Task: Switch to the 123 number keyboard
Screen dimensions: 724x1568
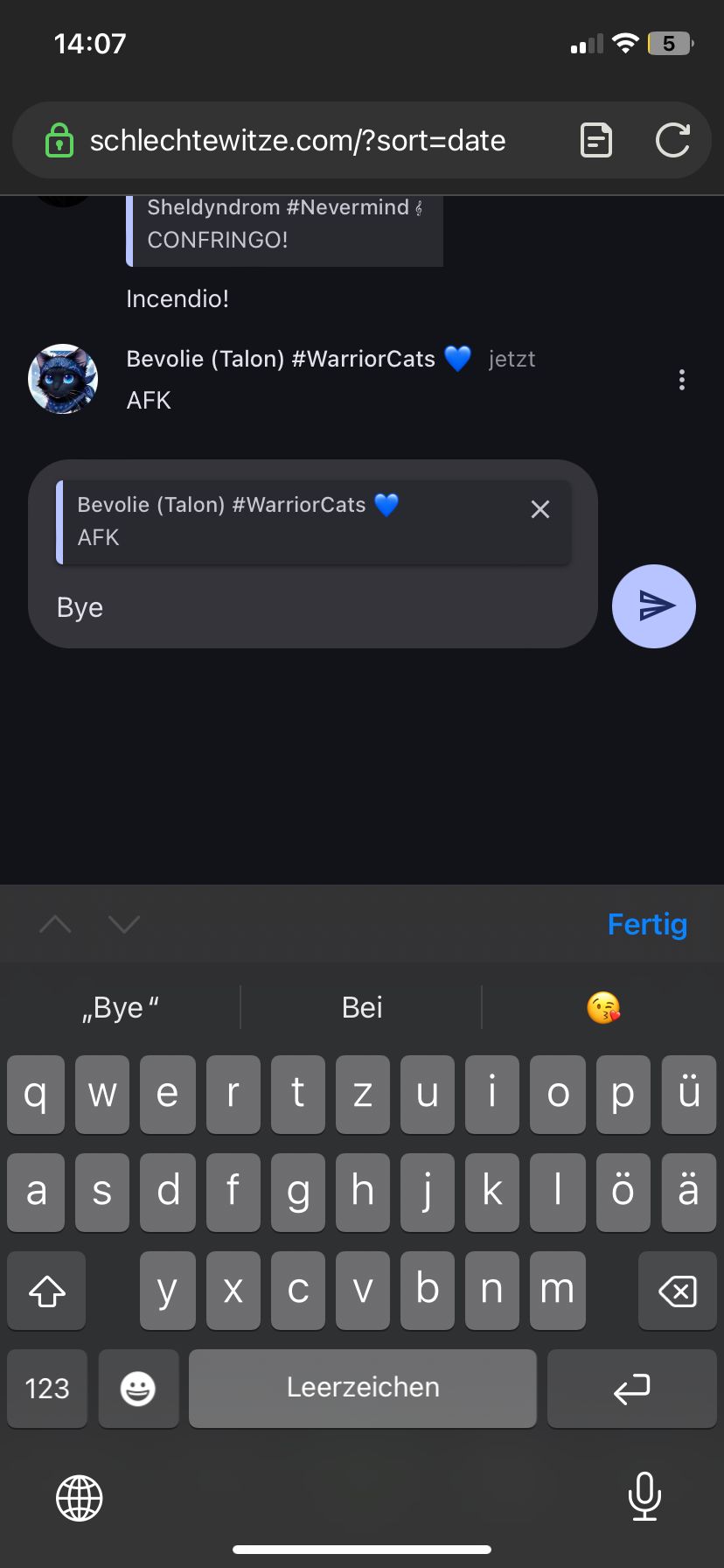Action: 47,1389
